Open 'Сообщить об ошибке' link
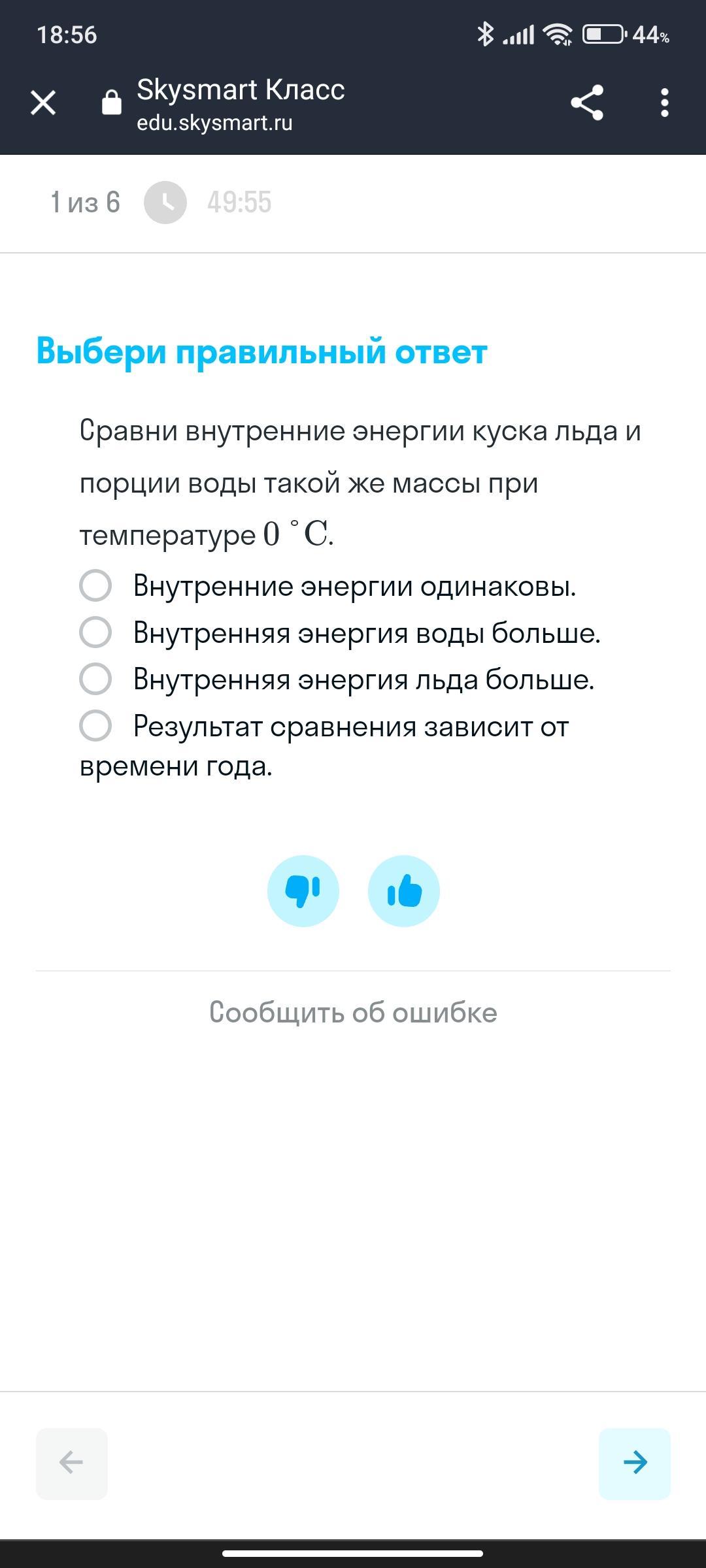This screenshot has height=1568, width=706. tap(353, 1013)
